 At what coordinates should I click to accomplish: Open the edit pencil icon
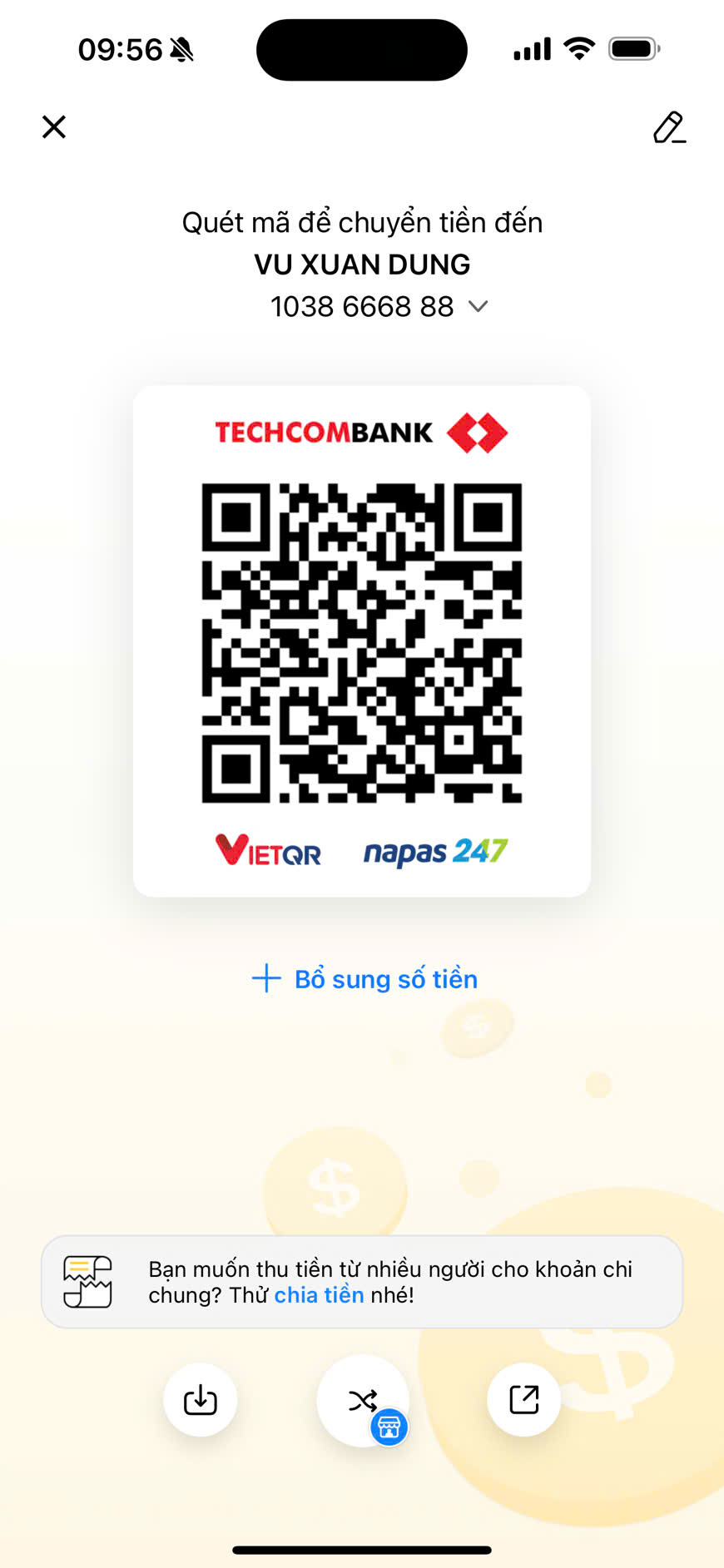pos(669,127)
